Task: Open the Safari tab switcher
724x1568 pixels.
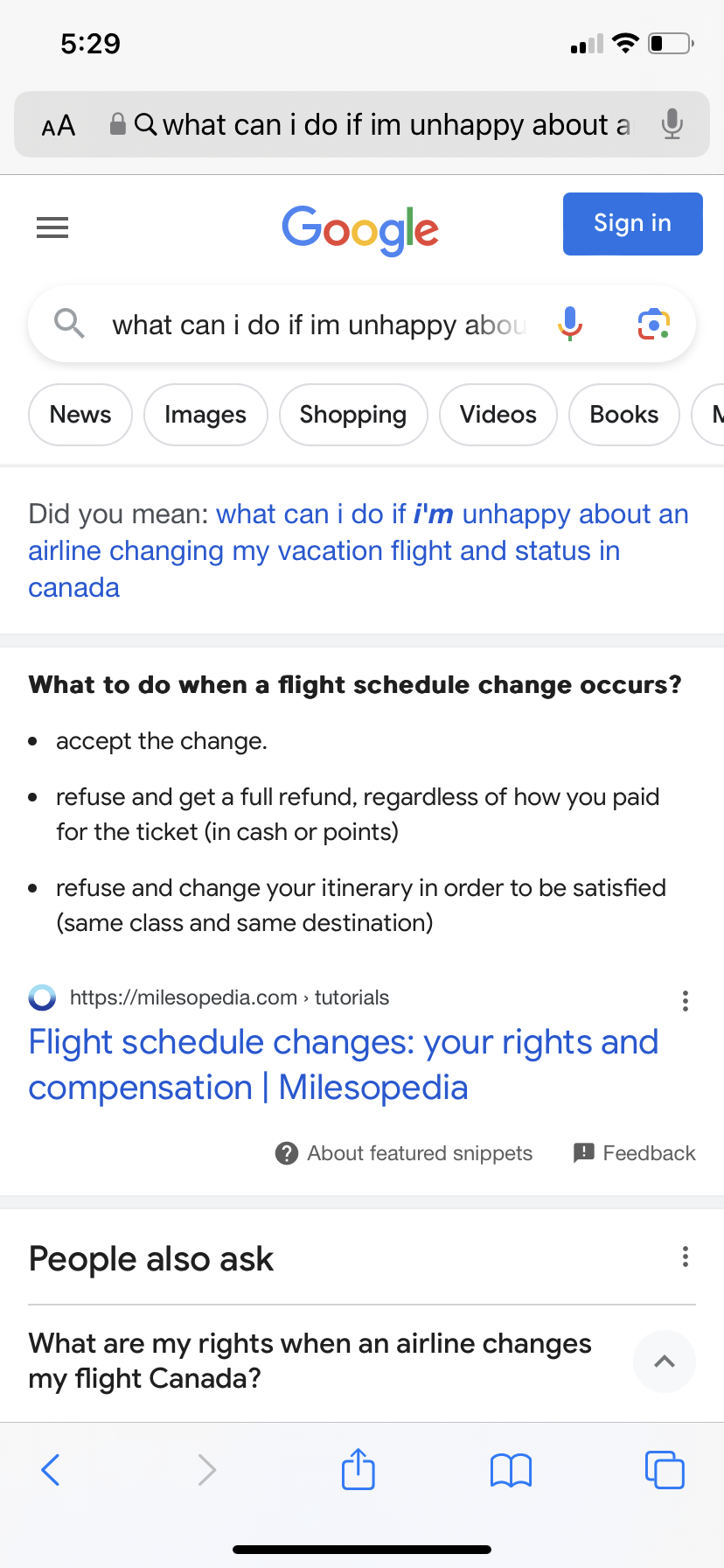Action: [665, 1470]
